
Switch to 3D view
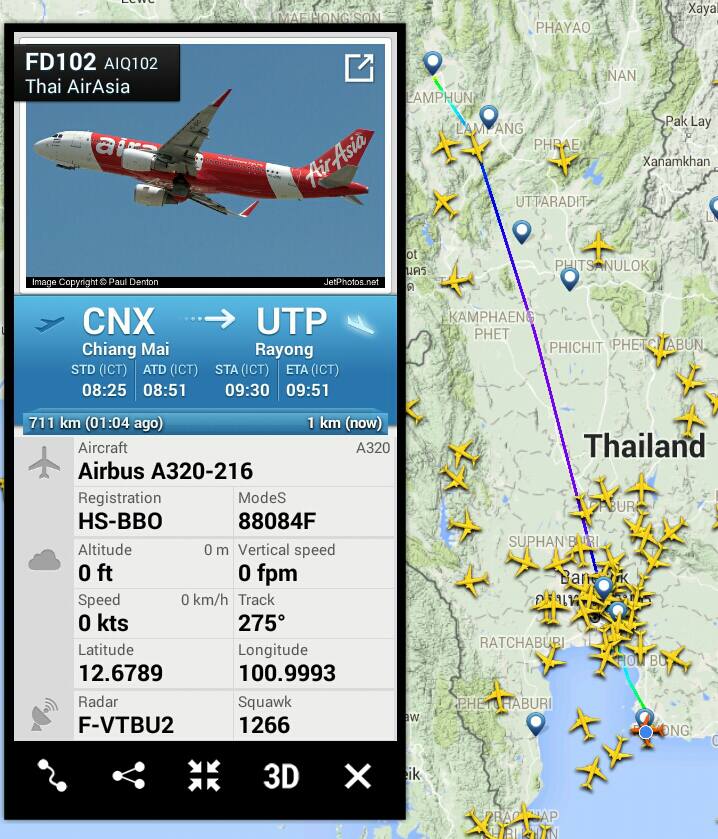coord(281,775)
